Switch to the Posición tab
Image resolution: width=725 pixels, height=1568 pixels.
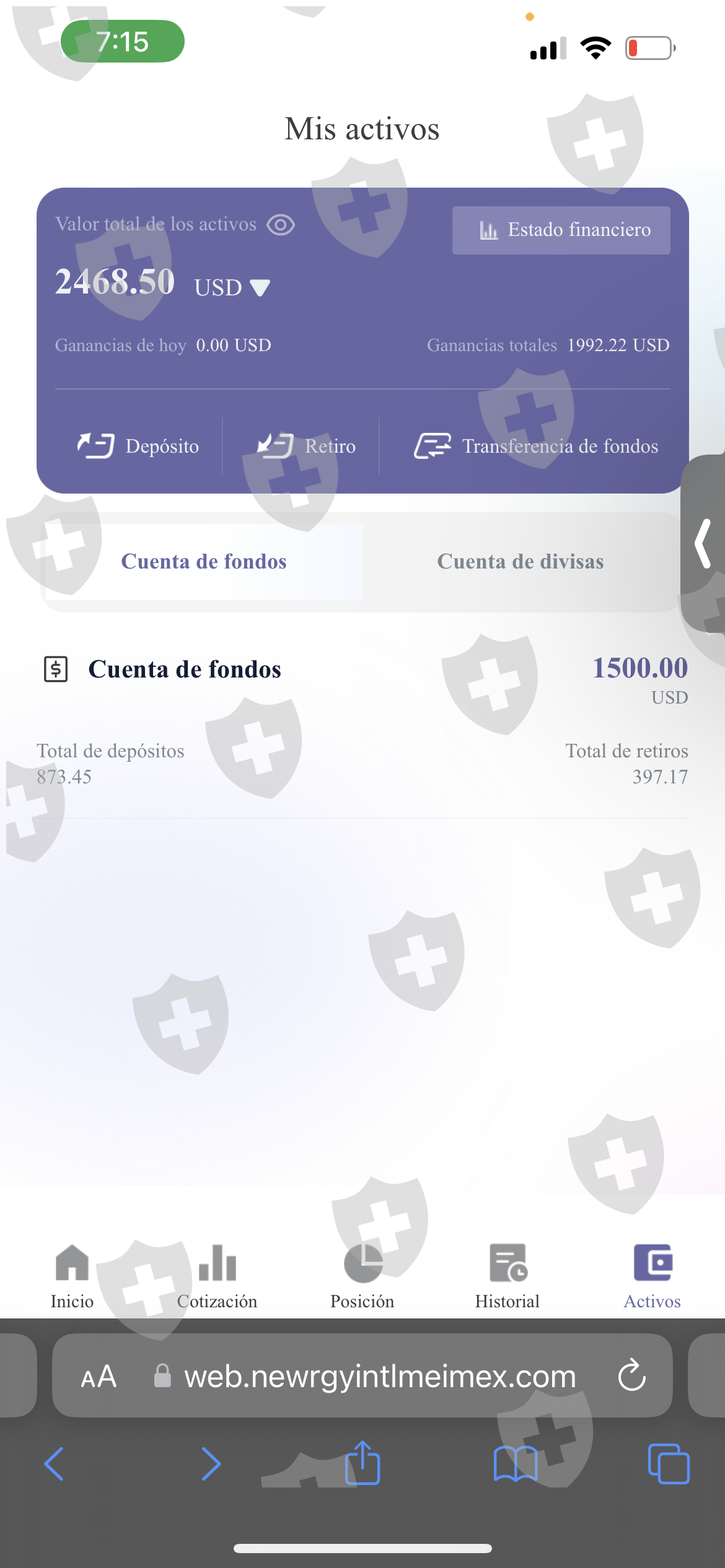[362, 1276]
